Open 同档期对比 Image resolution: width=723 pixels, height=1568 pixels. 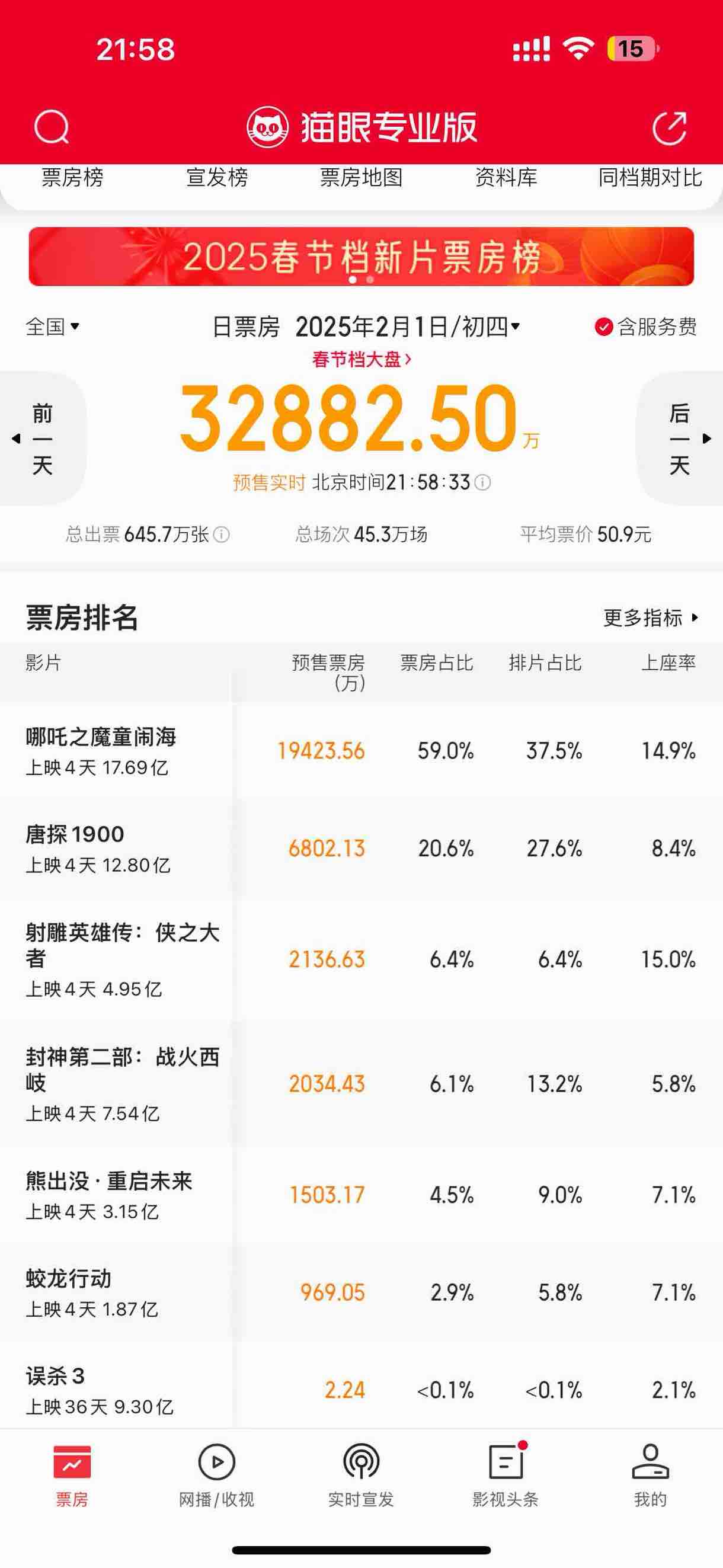pyautogui.click(x=650, y=178)
